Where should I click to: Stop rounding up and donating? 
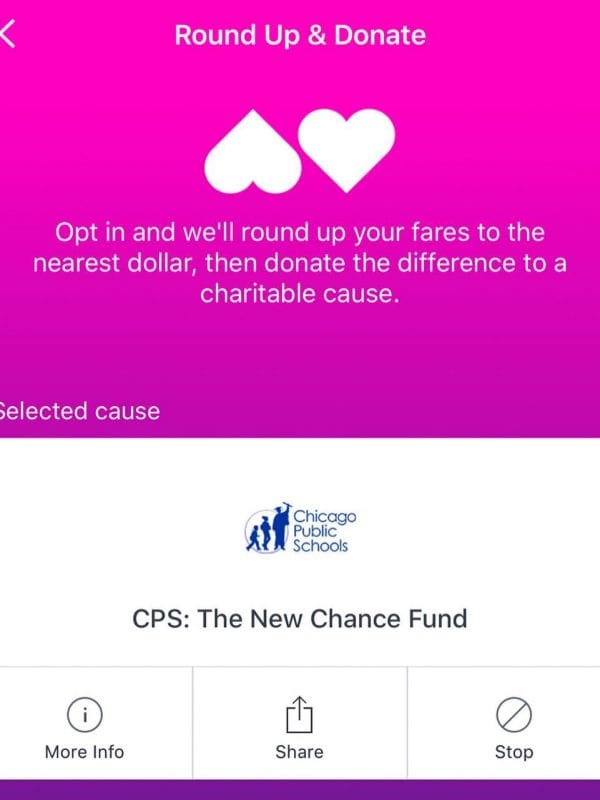click(513, 727)
